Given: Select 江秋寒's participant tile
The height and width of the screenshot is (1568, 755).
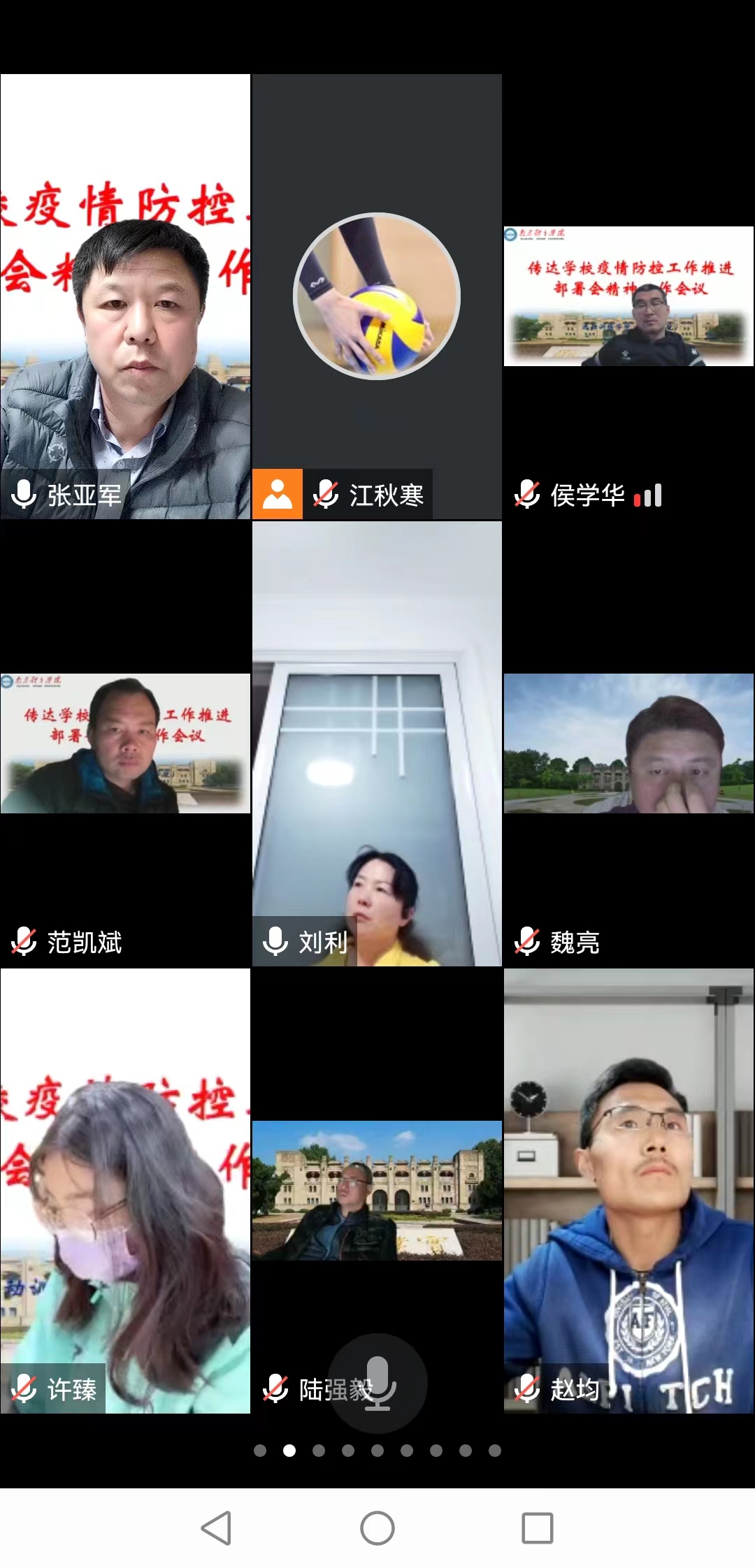Looking at the screenshot, I should (377, 297).
